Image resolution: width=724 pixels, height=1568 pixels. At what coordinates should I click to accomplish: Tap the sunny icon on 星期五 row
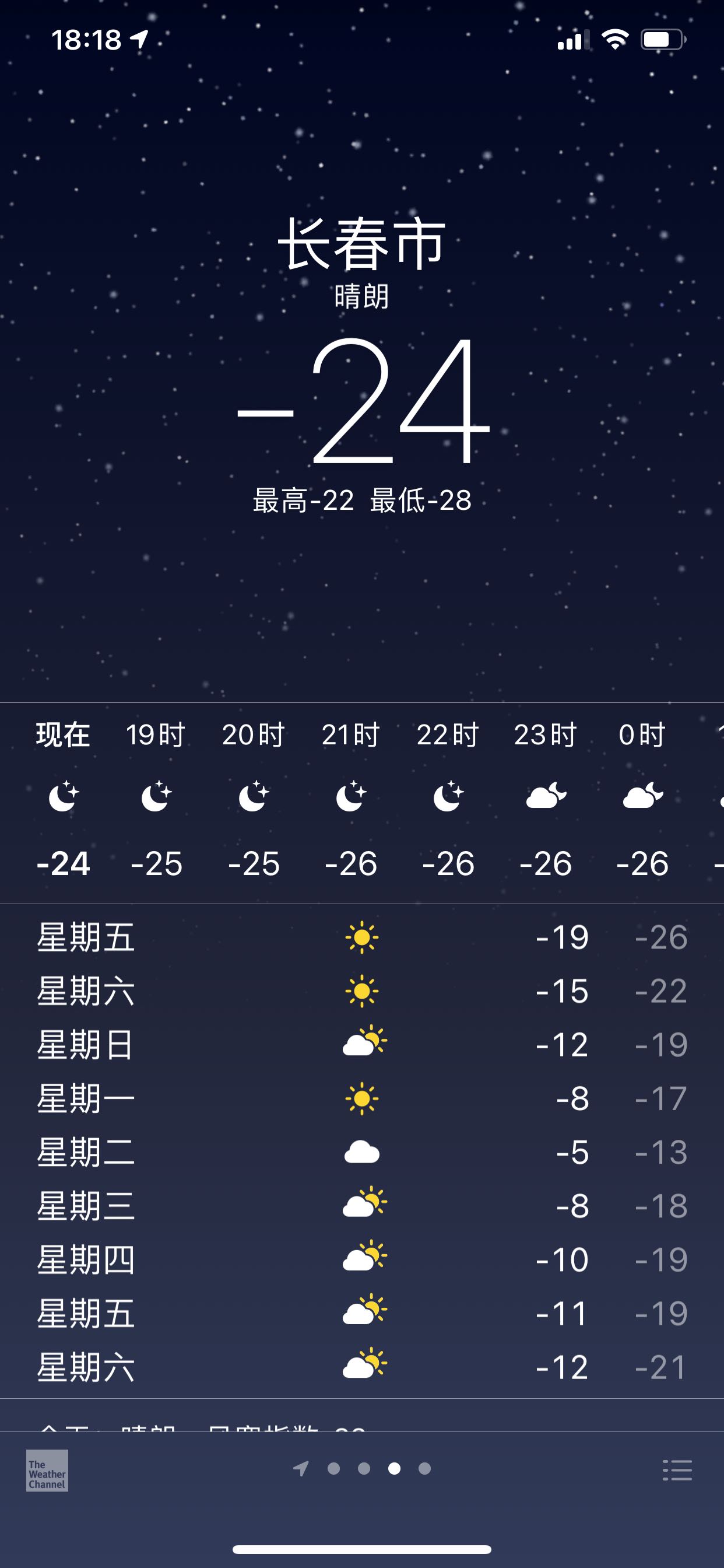pos(363,939)
